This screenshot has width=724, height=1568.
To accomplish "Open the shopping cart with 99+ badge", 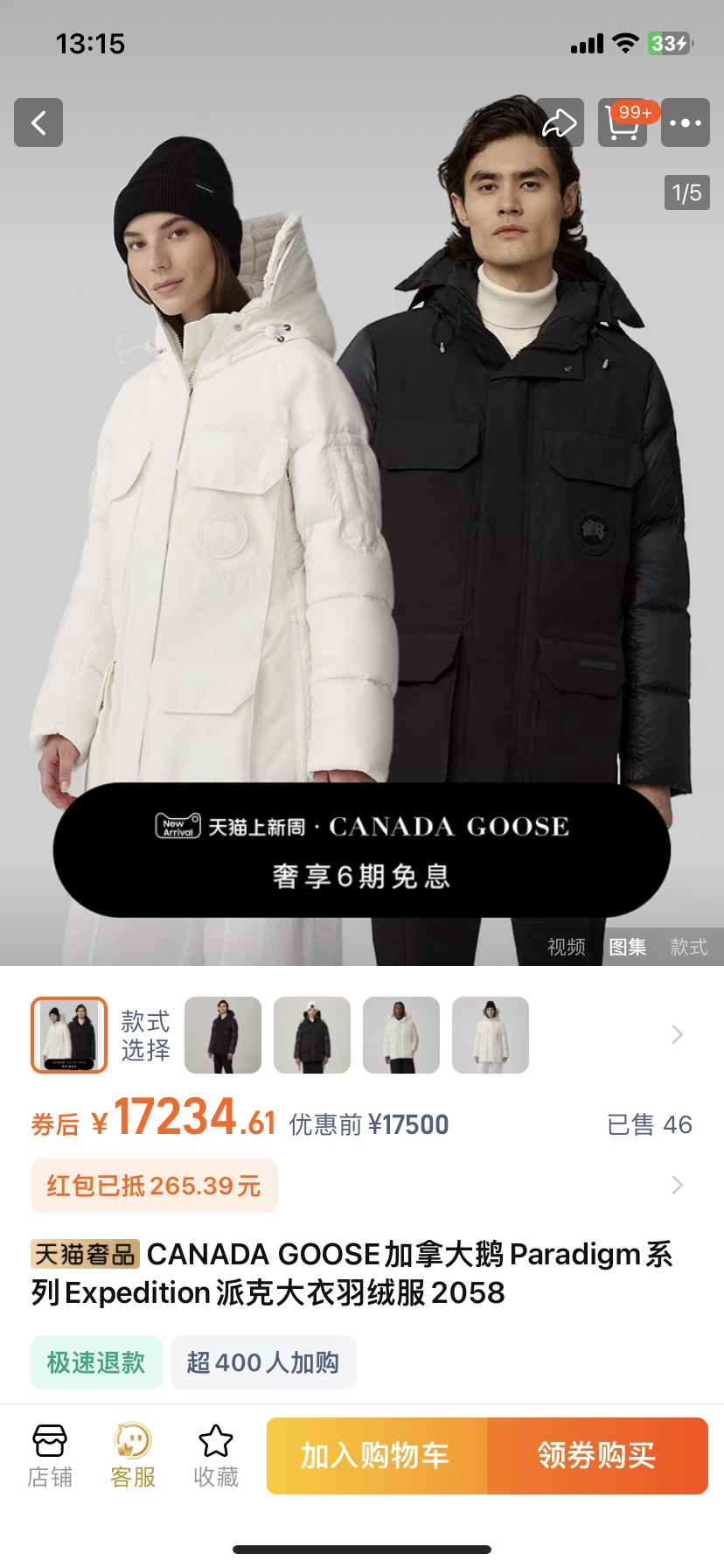I will 623,122.
